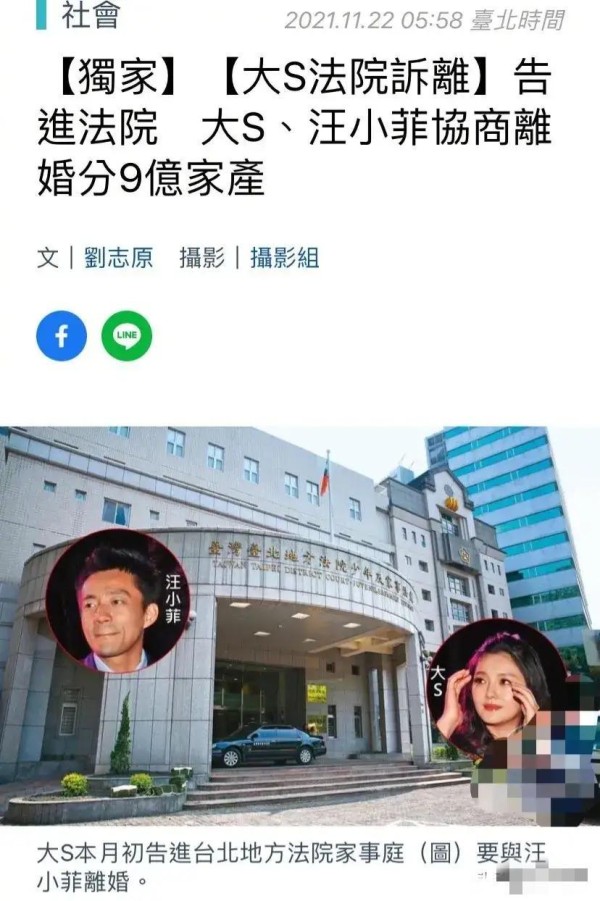The image size is (600, 901).
Task: Open the 社會 news category
Action: click(x=90, y=16)
